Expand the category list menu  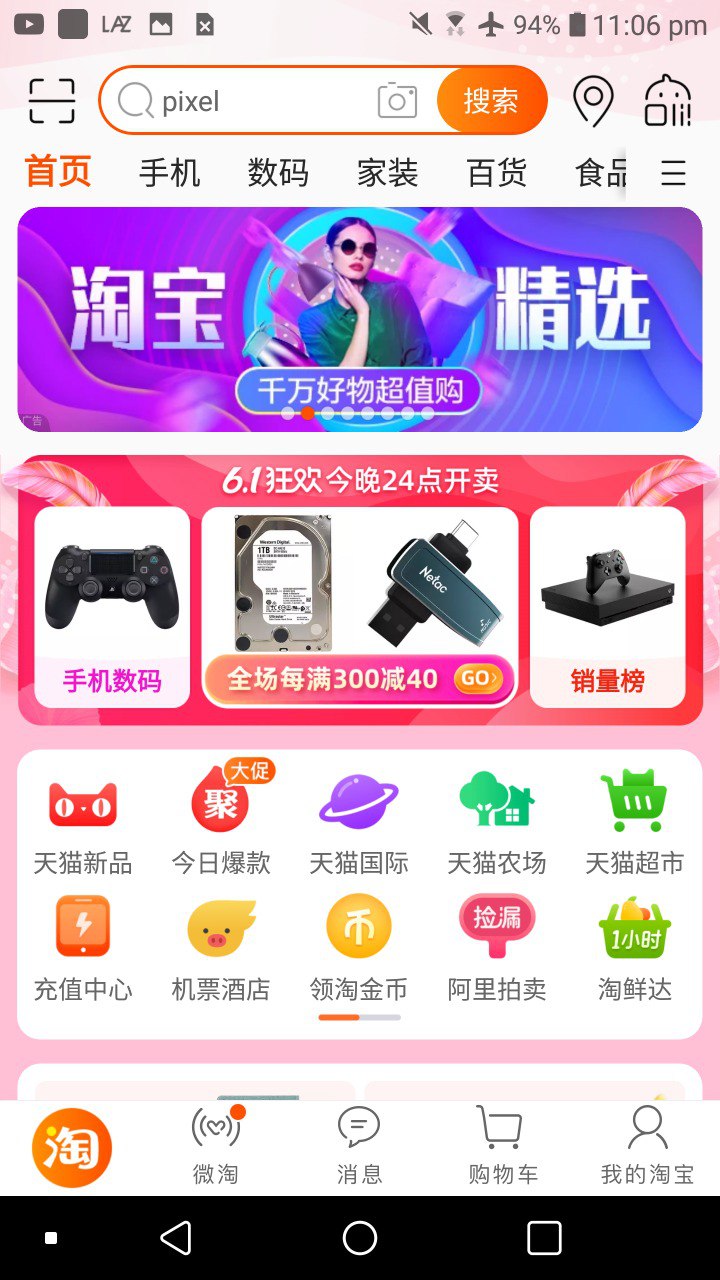pyautogui.click(x=674, y=173)
